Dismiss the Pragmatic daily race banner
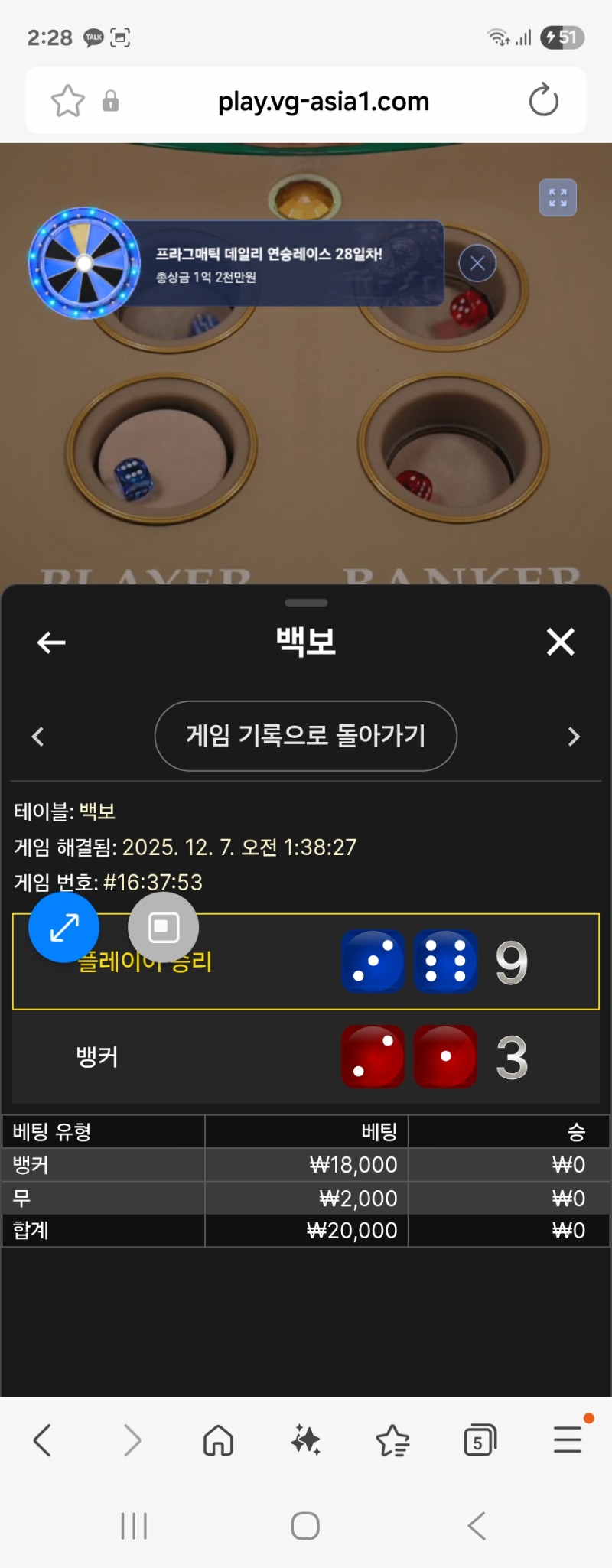 pos(477,264)
